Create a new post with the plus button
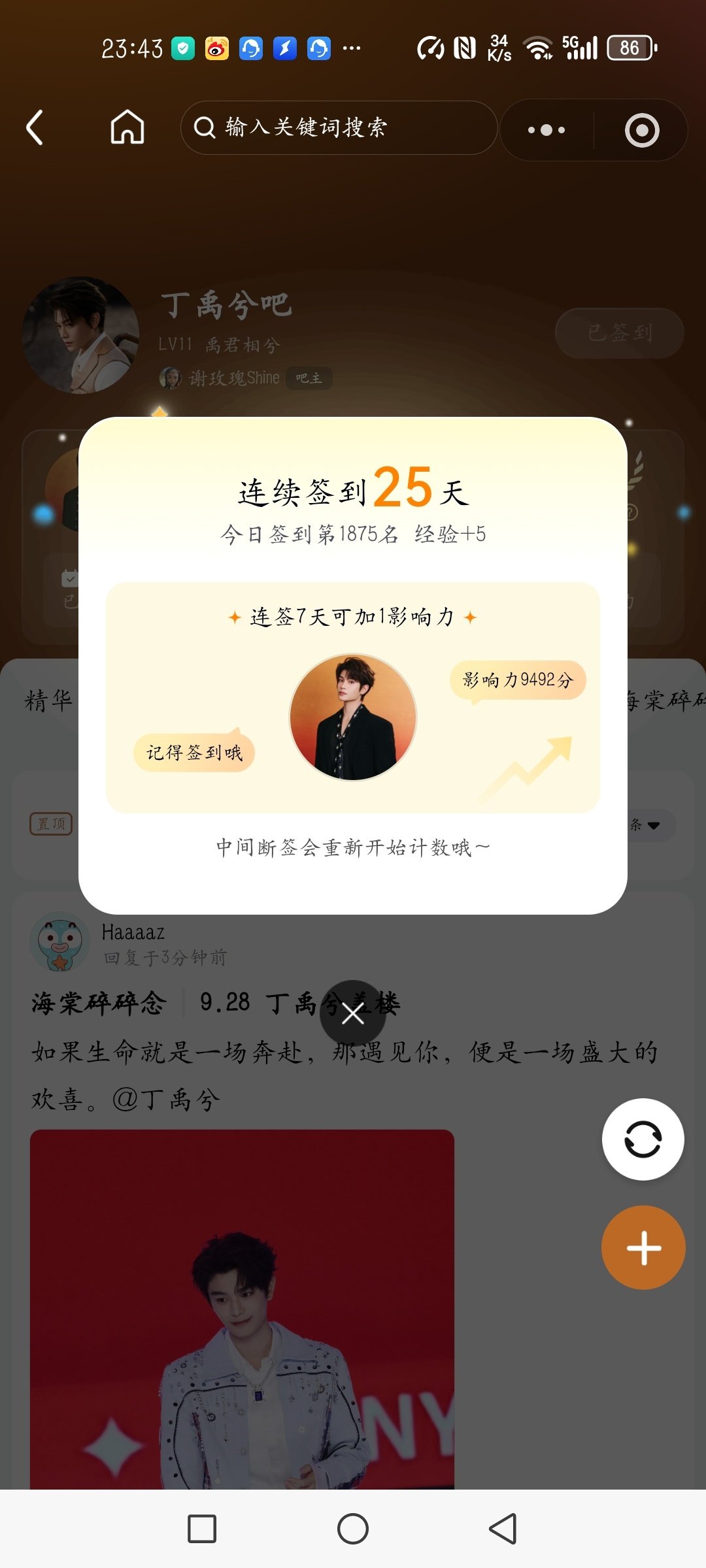Image resolution: width=706 pixels, height=1568 pixels. click(644, 1247)
